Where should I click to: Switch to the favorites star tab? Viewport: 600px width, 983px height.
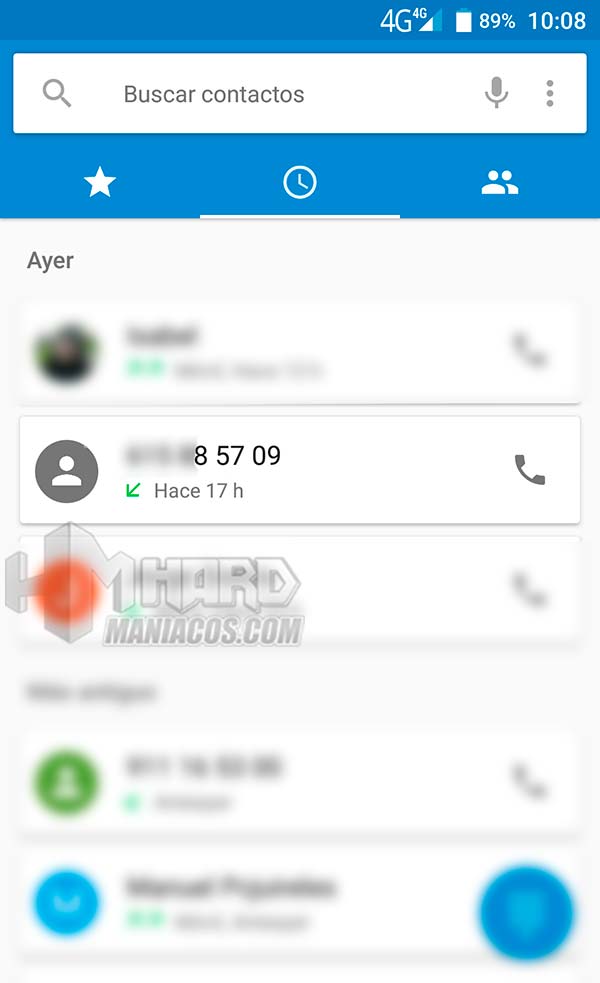(100, 182)
